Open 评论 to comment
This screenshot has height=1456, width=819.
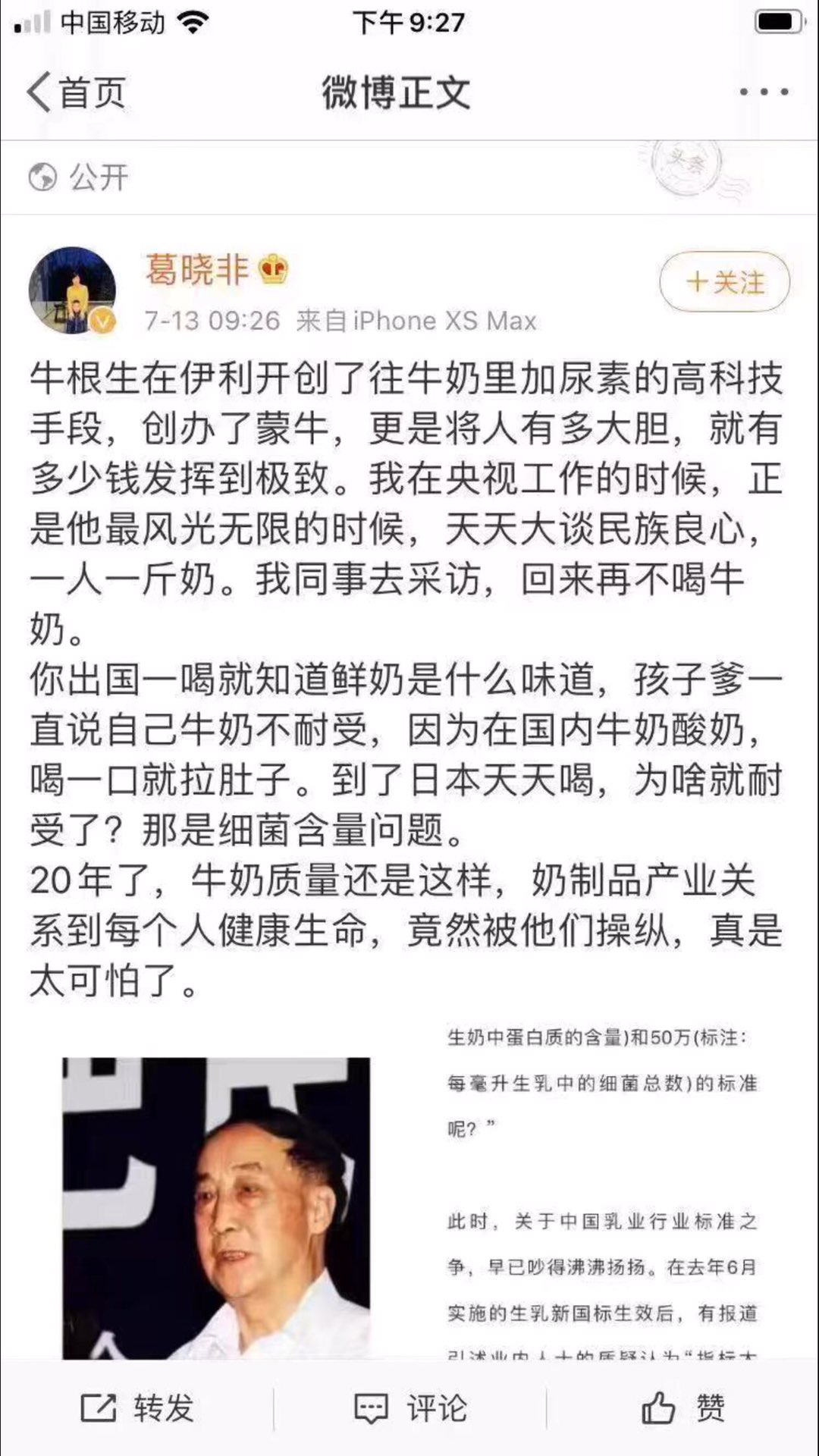(410, 1408)
